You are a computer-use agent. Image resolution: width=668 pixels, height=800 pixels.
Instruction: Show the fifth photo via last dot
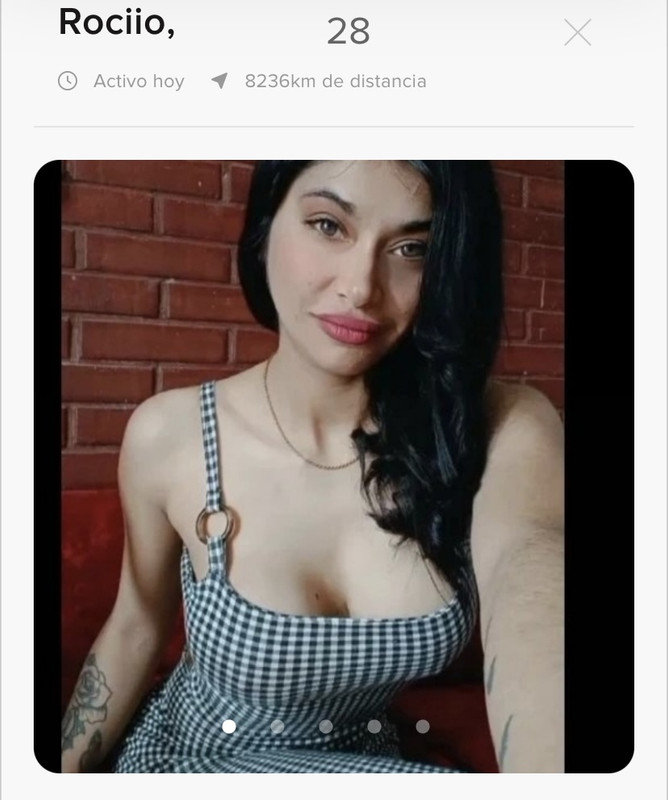pyautogui.click(x=422, y=727)
